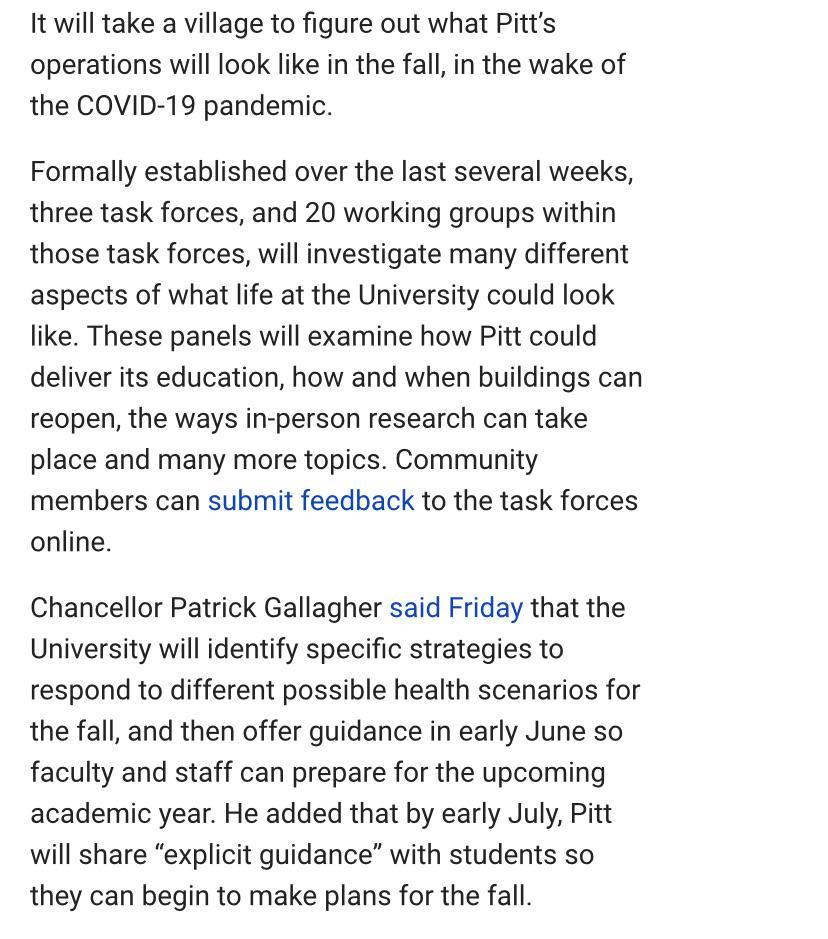Open the "submit feedback" link
The width and height of the screenshot is (828, 939).
point(310,501)
